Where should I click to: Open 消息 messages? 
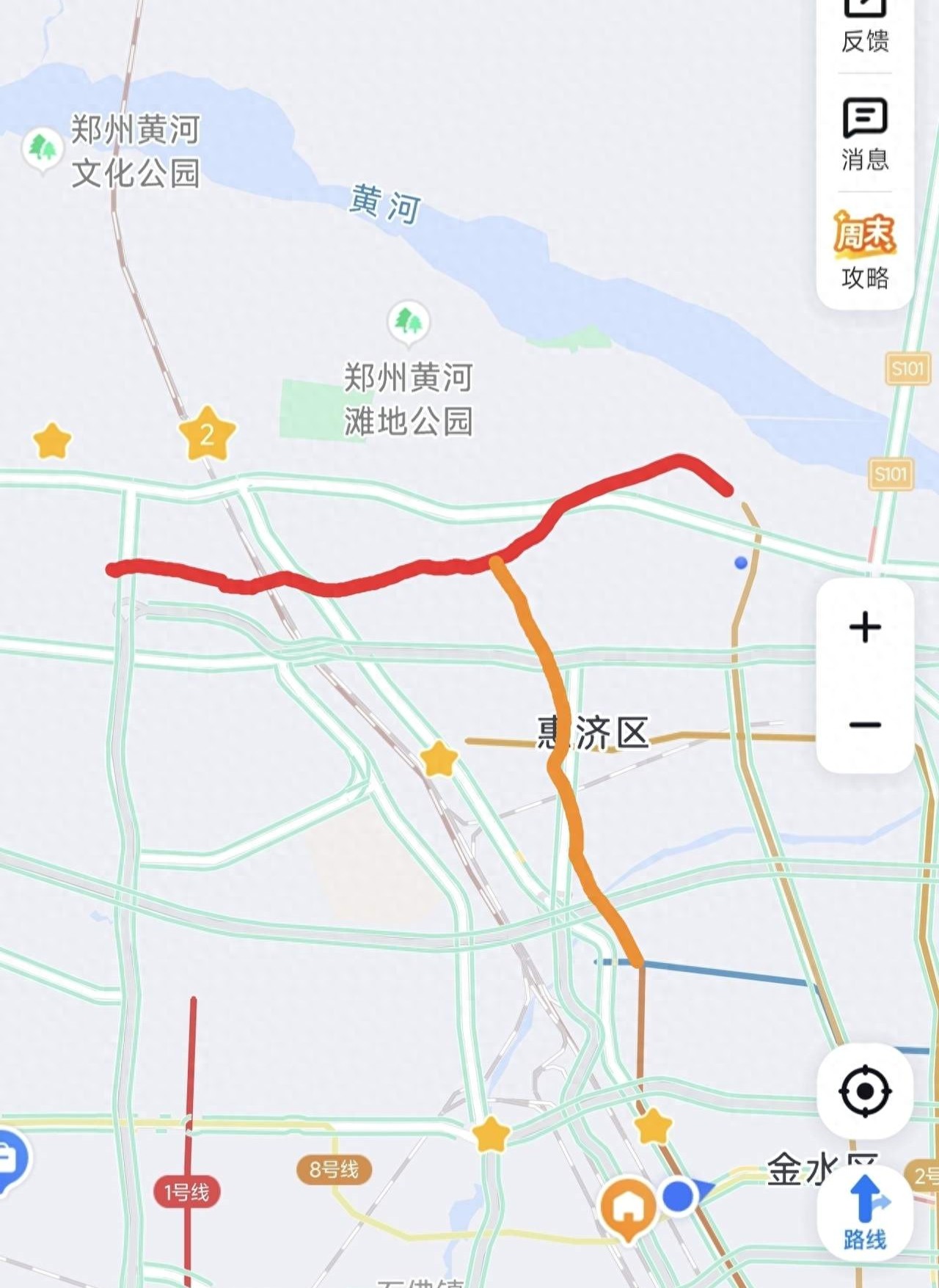(x=865, y=133)
